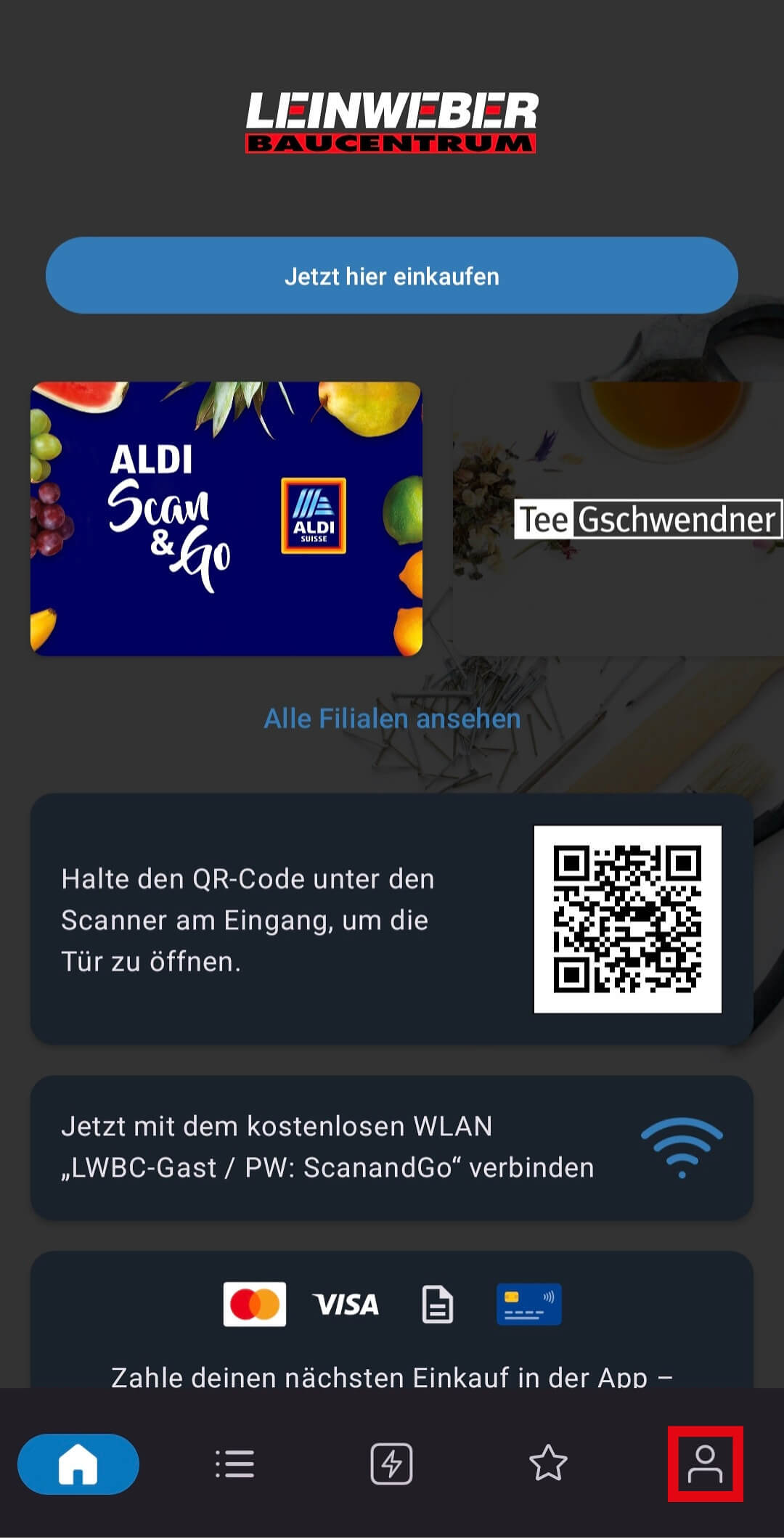Open the in-app payment methods card

coord(391,1321)
